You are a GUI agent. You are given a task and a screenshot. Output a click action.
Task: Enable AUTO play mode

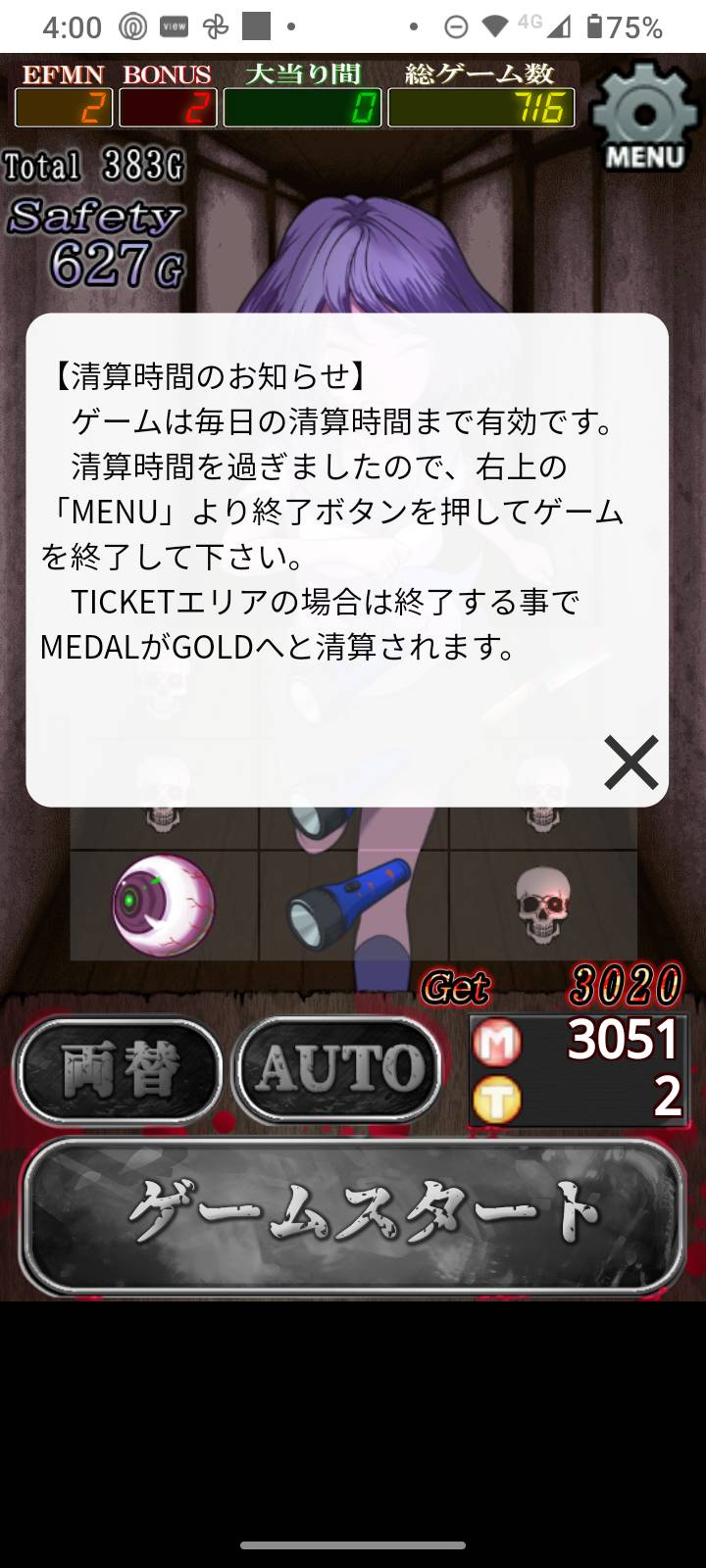(338, 1069)
